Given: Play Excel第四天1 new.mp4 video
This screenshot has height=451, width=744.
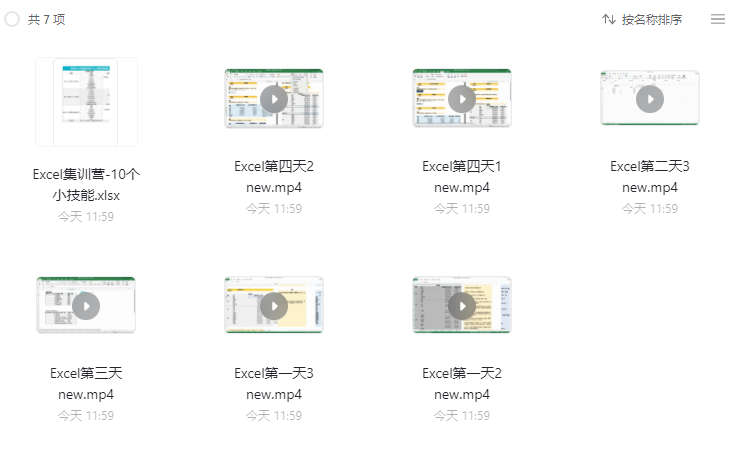Looking at the screenshot, I should pos(462,98).
